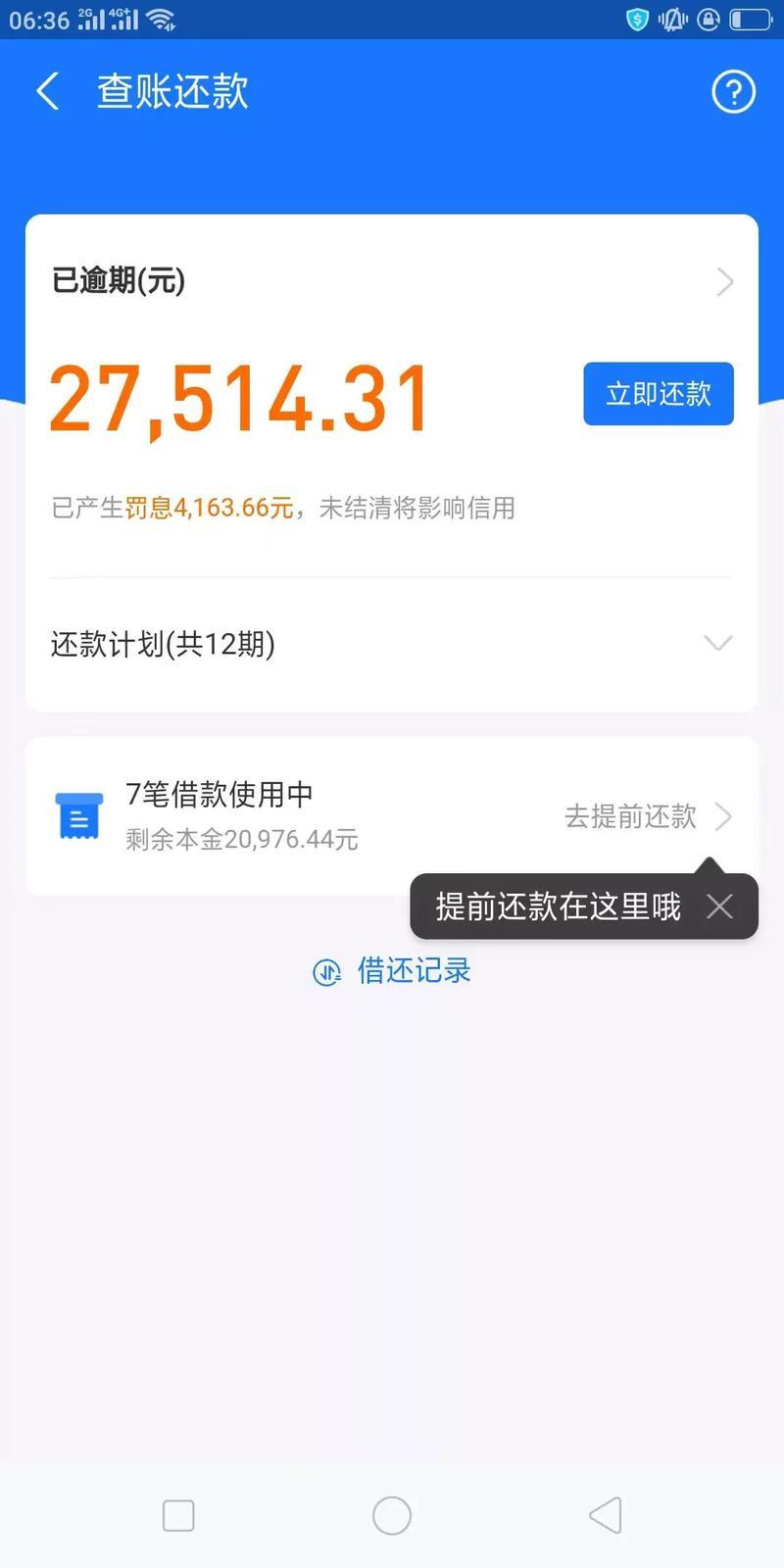Screen dimensions: 784x1568
Task: Open the help question mark icon
Action: pos(732,91)
